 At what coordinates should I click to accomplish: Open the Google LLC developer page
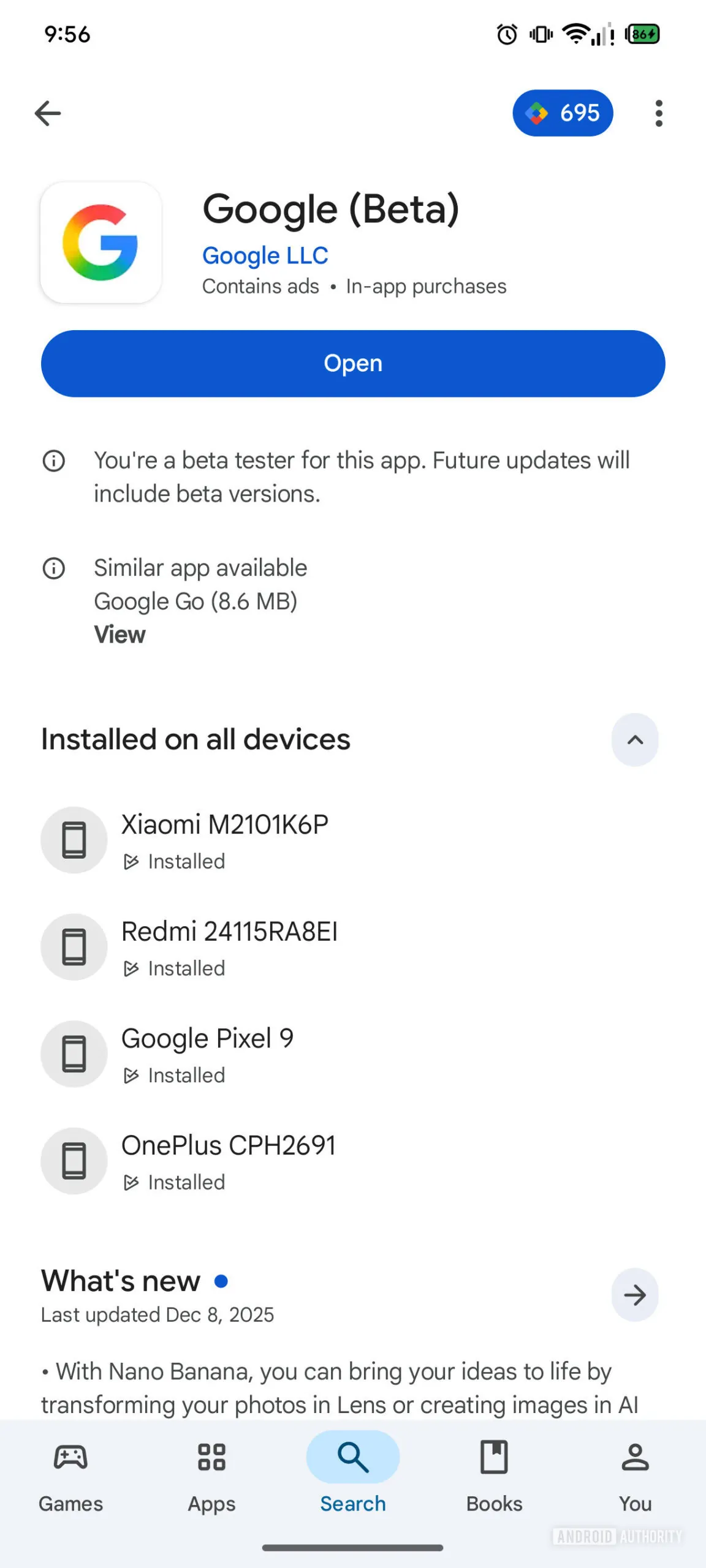tap(265, 255)
